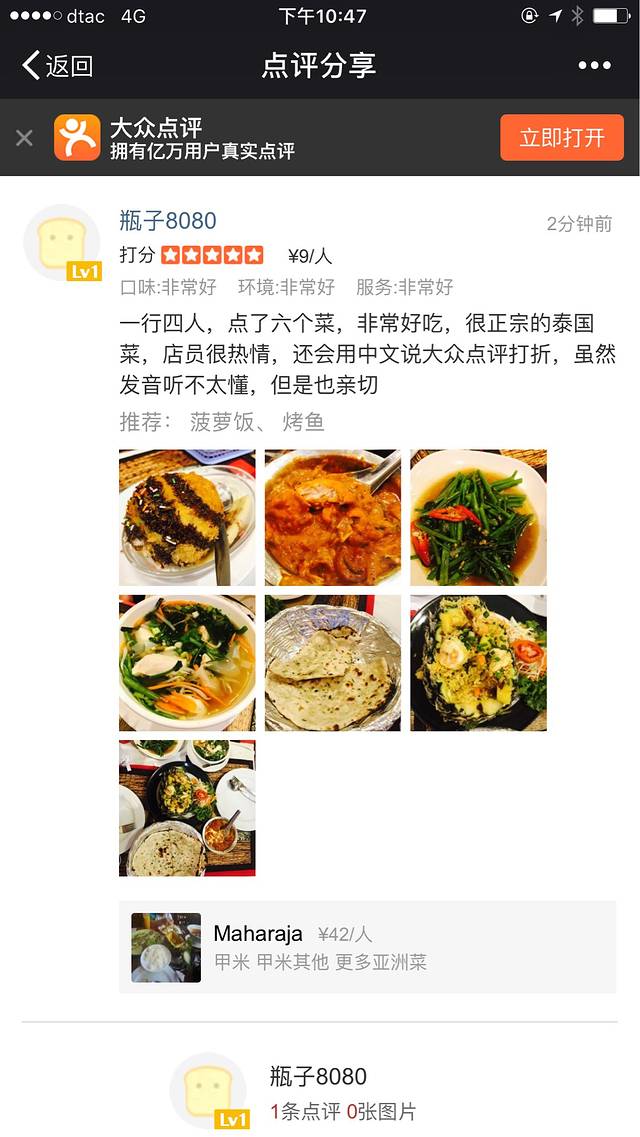View the full table spread photo
The height and width of the screenshot is (1137, 640).
tap(187, 808)
